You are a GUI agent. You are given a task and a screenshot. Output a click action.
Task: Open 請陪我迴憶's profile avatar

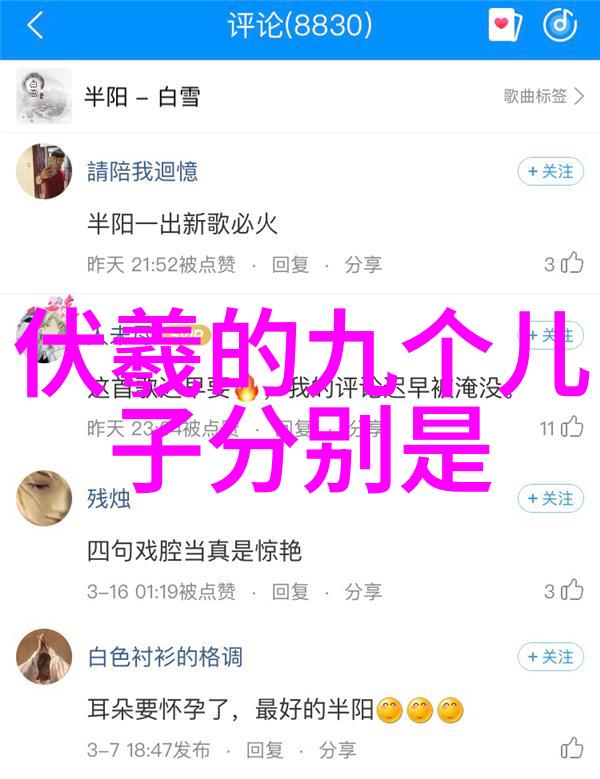43,171
